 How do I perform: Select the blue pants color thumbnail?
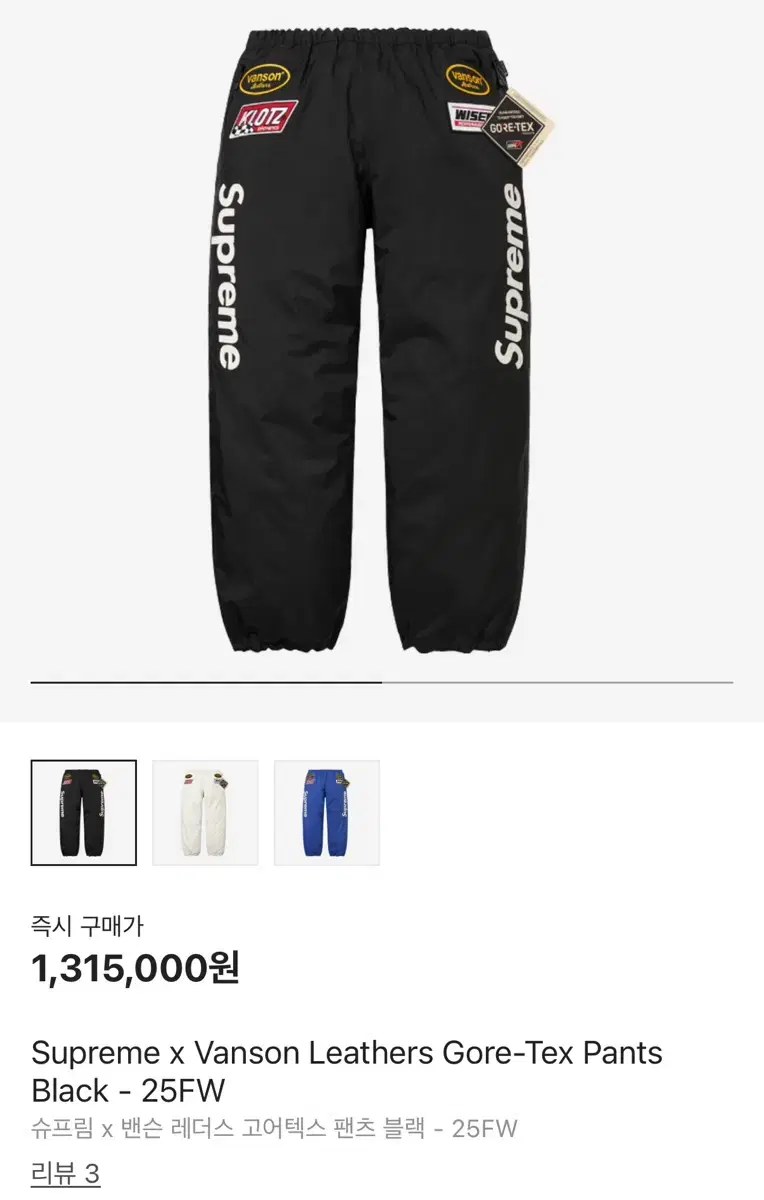(x=325, y=813)
